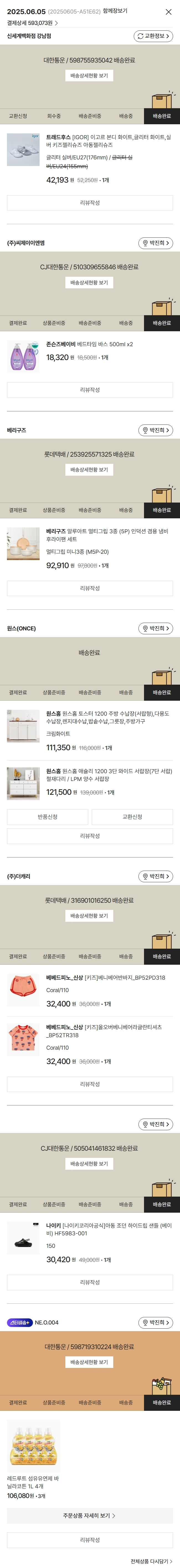View delivery status for 롯데택배 253925571325
This screenshot has height=1568, width=180.
click(x=89, y=470)
